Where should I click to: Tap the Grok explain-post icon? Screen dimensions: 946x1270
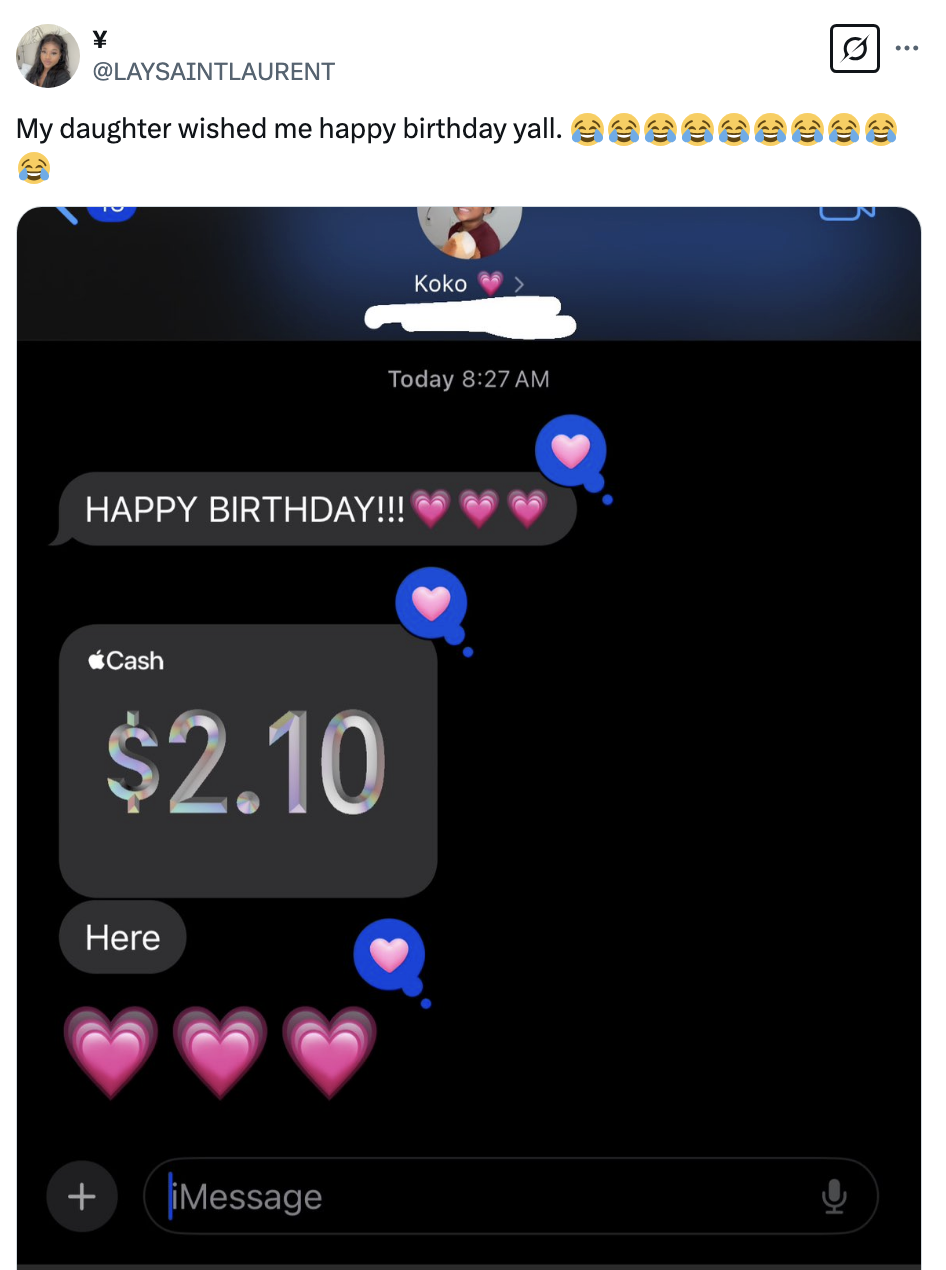click(855, 49)
